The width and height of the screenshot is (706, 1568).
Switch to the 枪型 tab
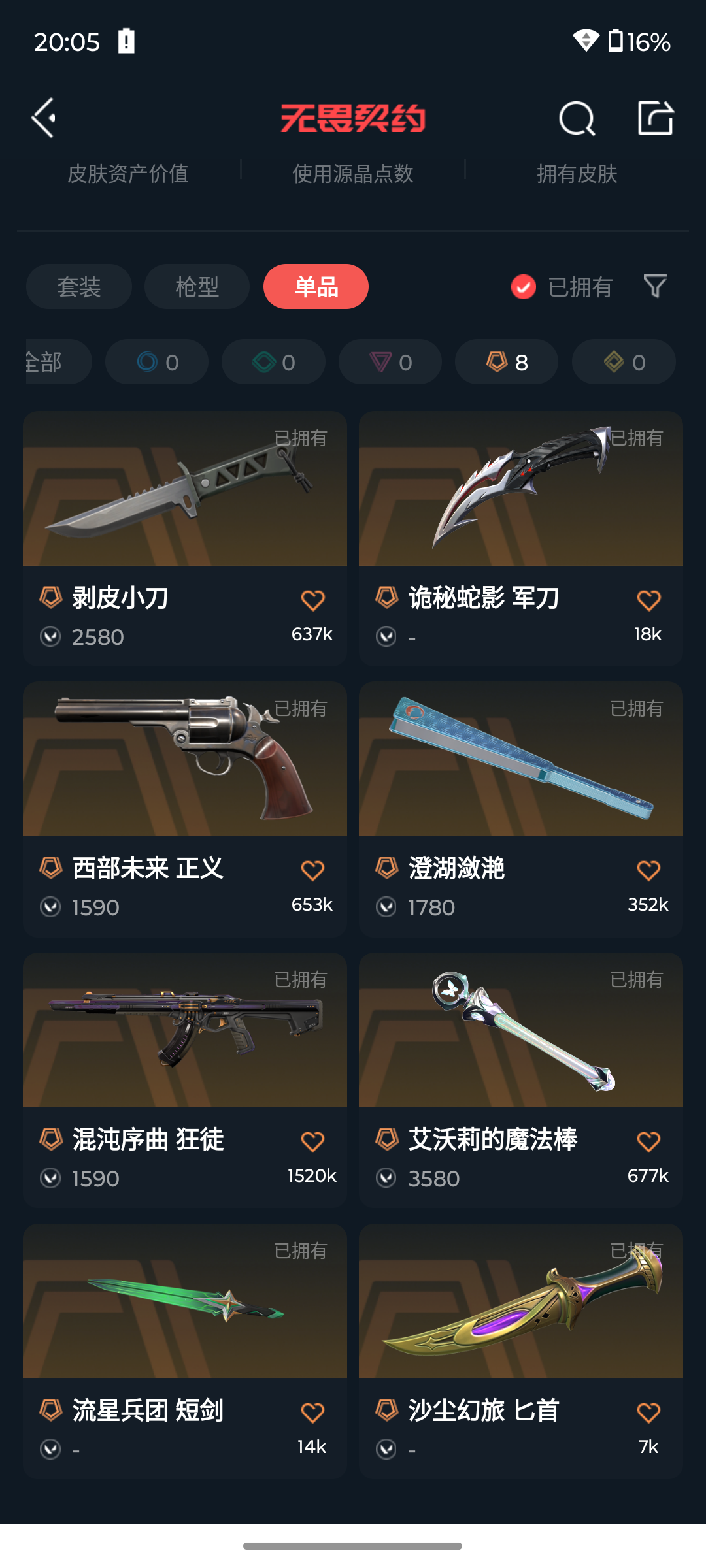(197, 287)
